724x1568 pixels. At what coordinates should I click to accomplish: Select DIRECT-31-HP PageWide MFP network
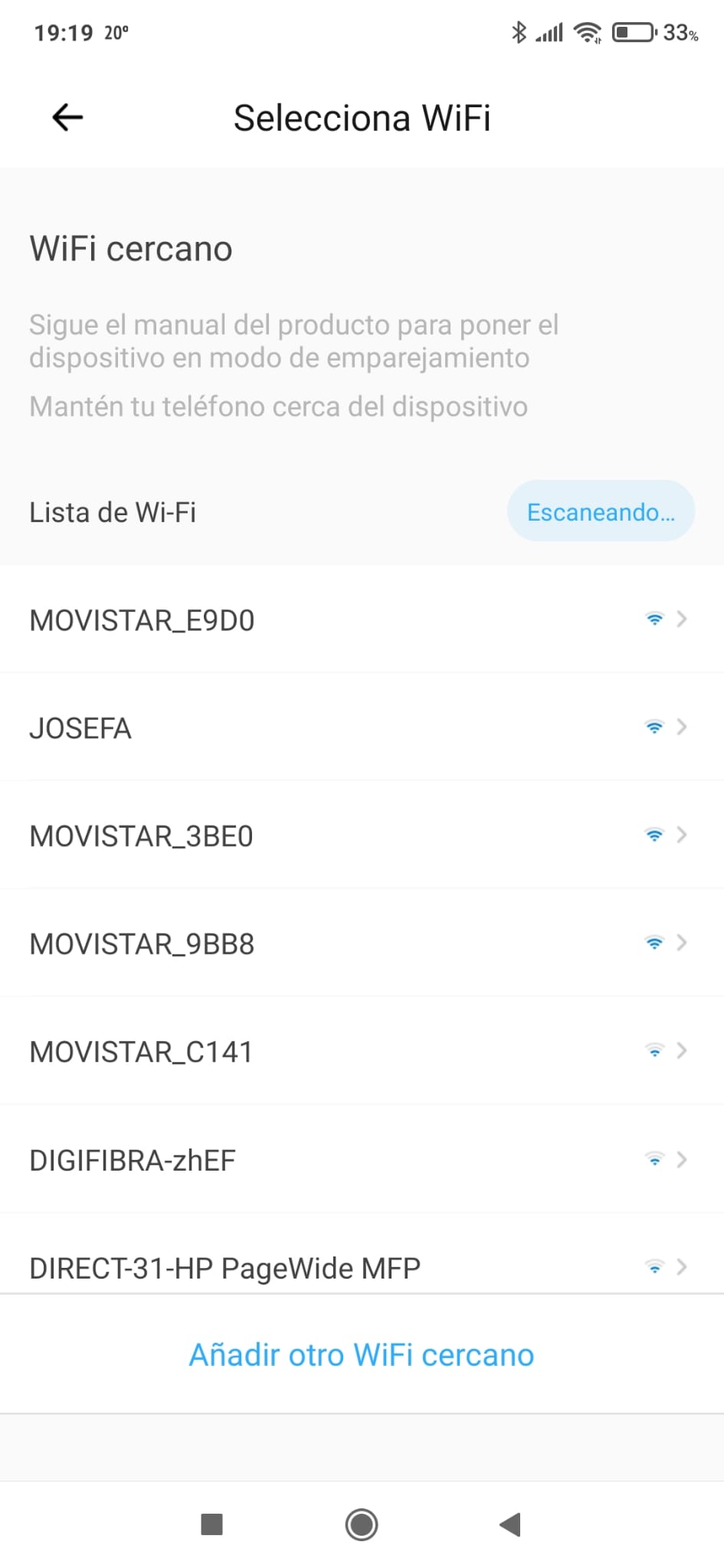(x=362, y=1267)
